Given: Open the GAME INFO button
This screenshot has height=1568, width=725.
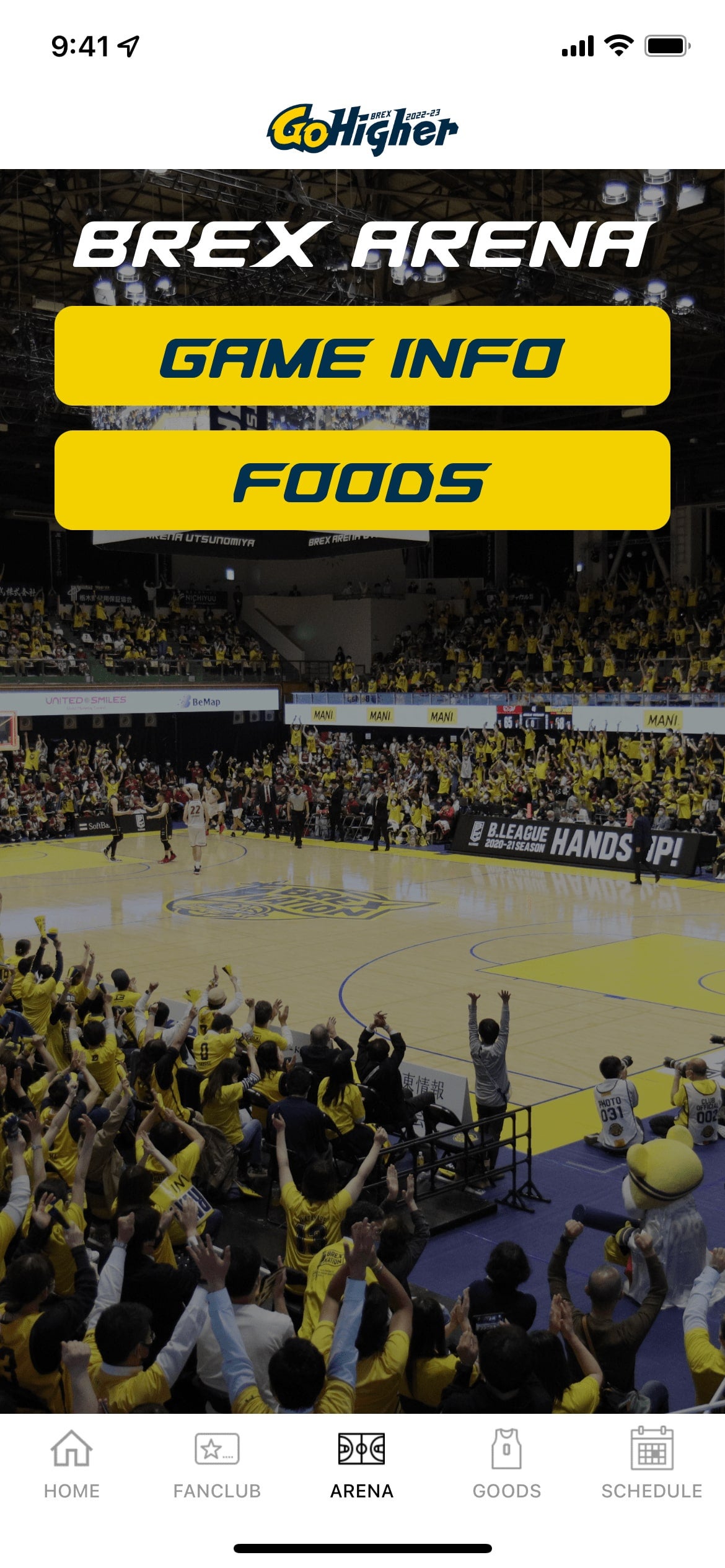Looking at the screenshot, I should [362, 356].
